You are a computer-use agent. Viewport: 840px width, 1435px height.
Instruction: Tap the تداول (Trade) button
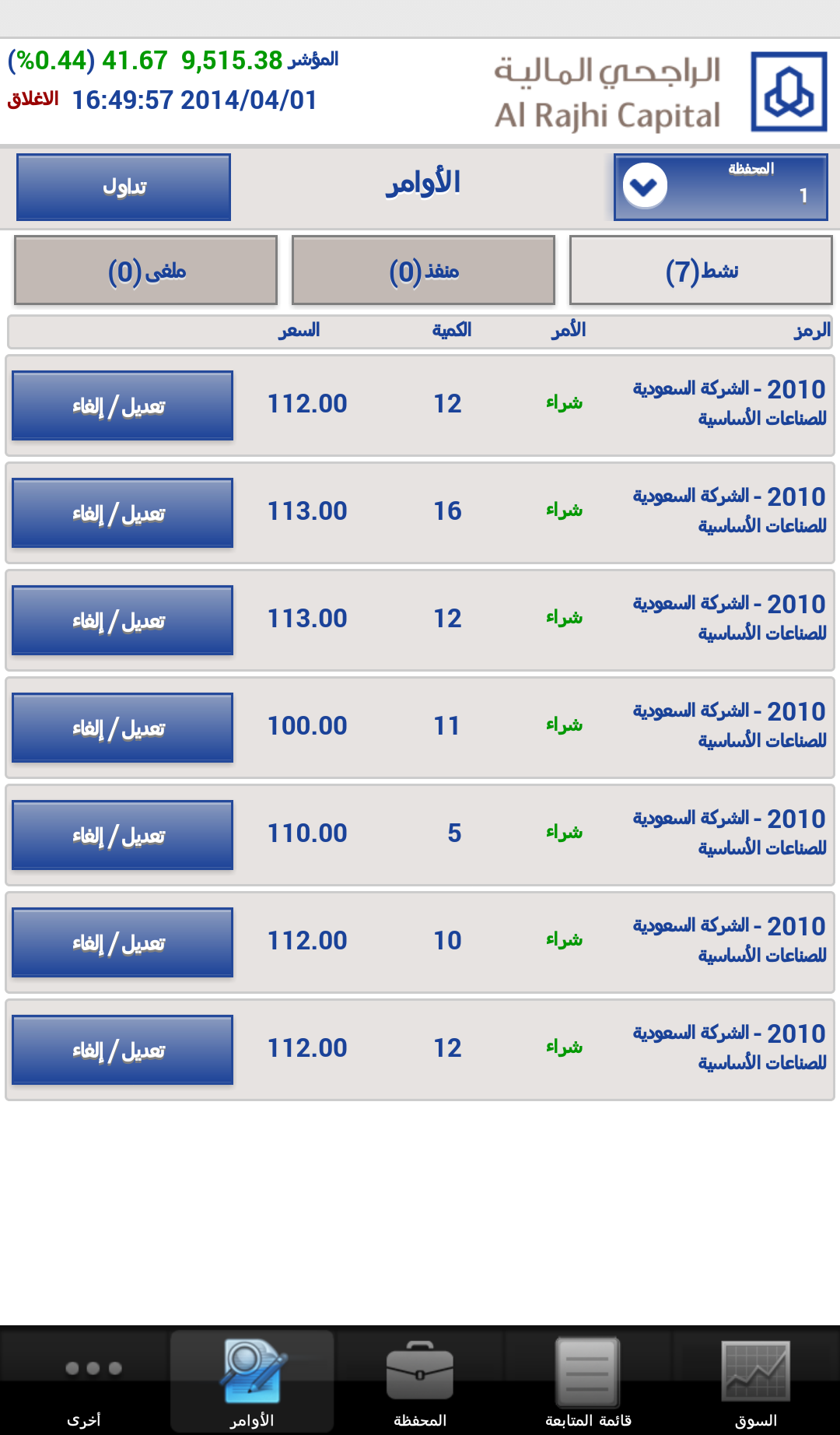pyautogui.click(x=124, y=187)
